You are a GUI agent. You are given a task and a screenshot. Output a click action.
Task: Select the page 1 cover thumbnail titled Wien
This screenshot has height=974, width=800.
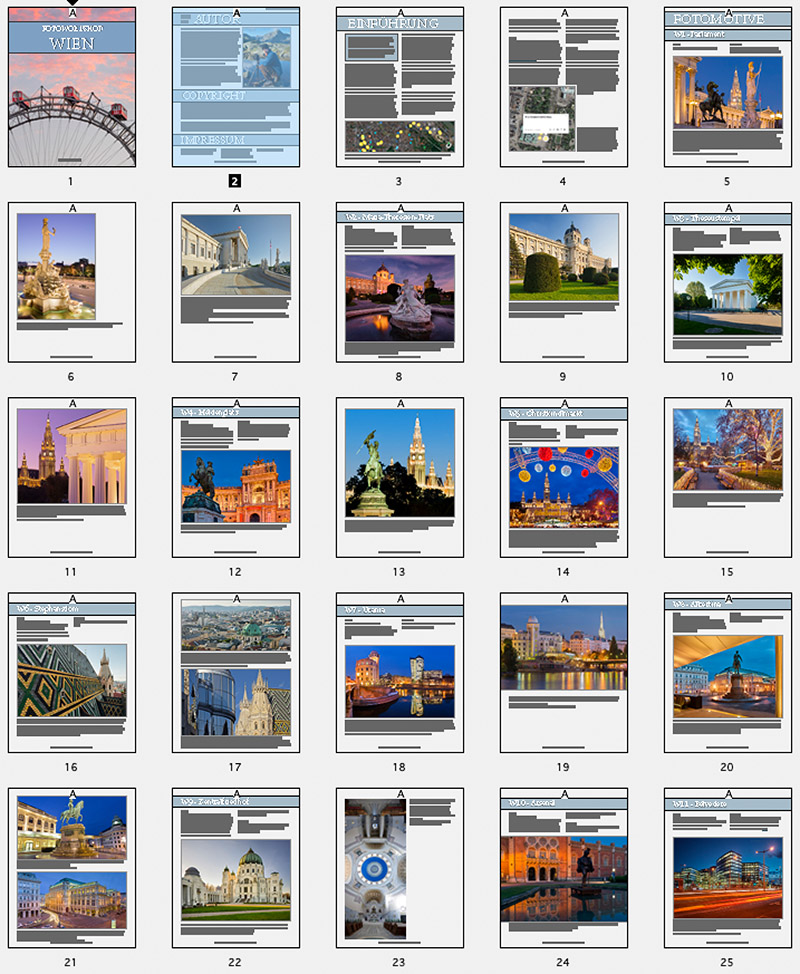71,90
